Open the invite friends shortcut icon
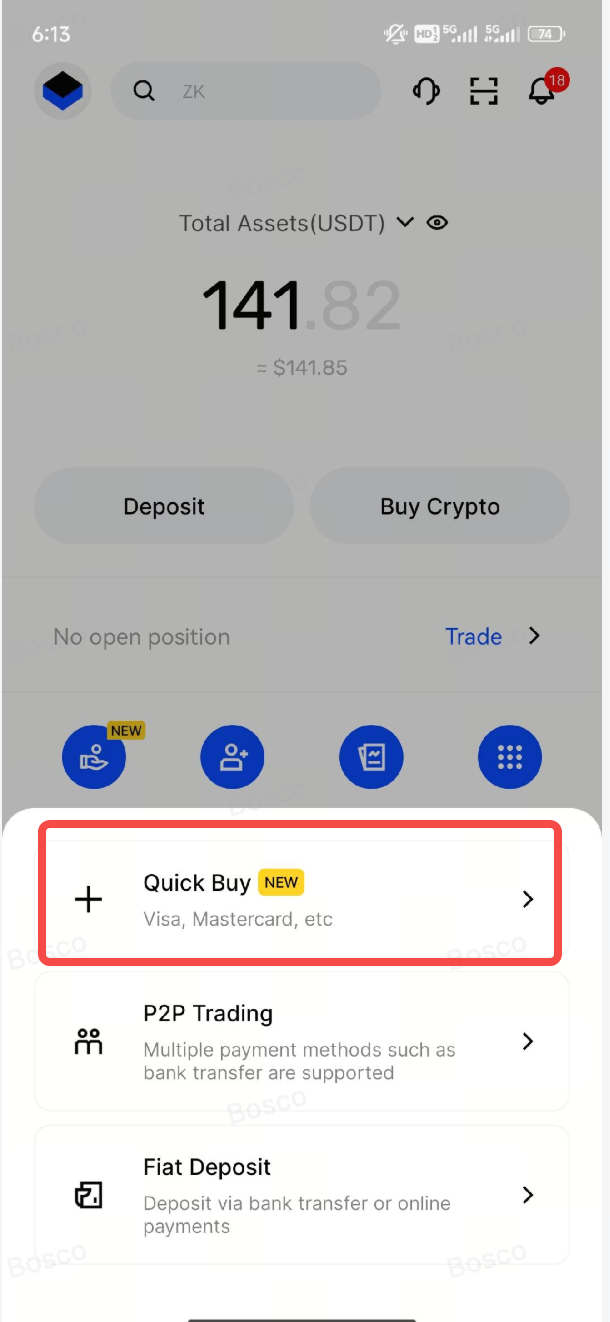Screen dimensions: 610x1322 [x=233, y=757]
